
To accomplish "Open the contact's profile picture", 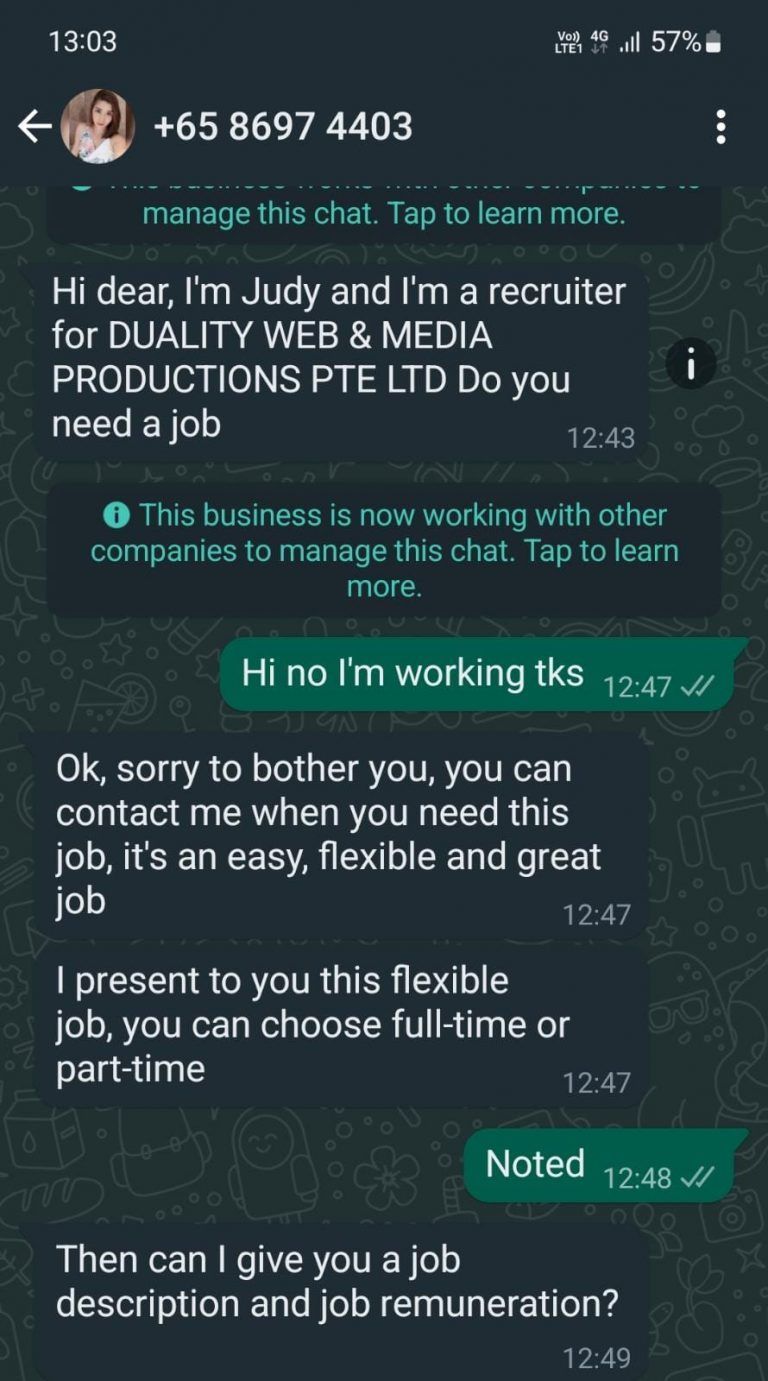I will click(x=98, y=127).
